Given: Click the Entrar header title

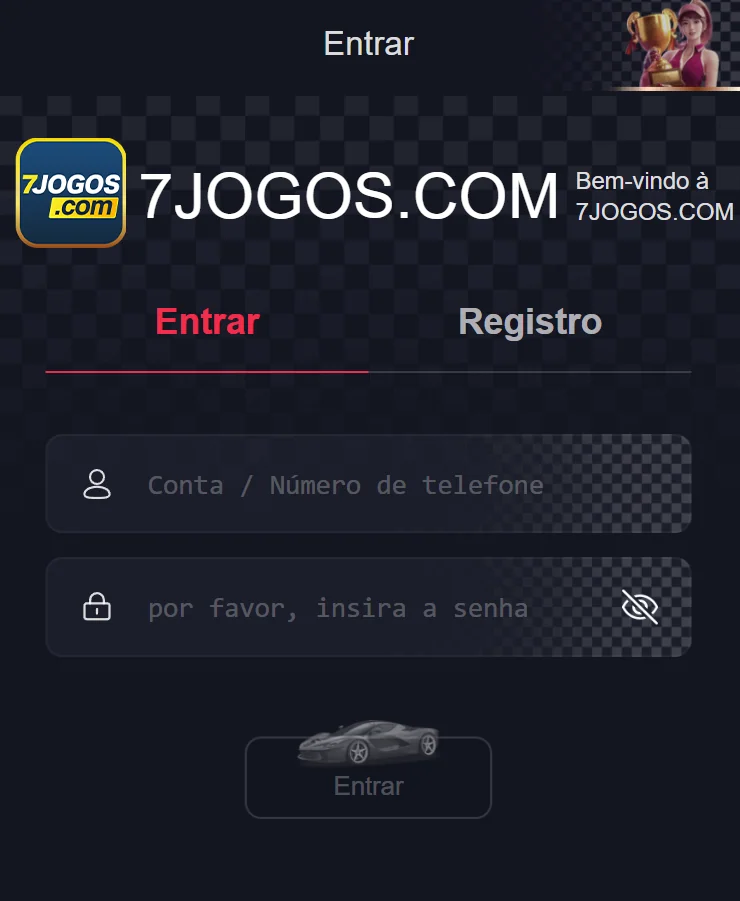Looking at the screenshot, I should 368,43.
